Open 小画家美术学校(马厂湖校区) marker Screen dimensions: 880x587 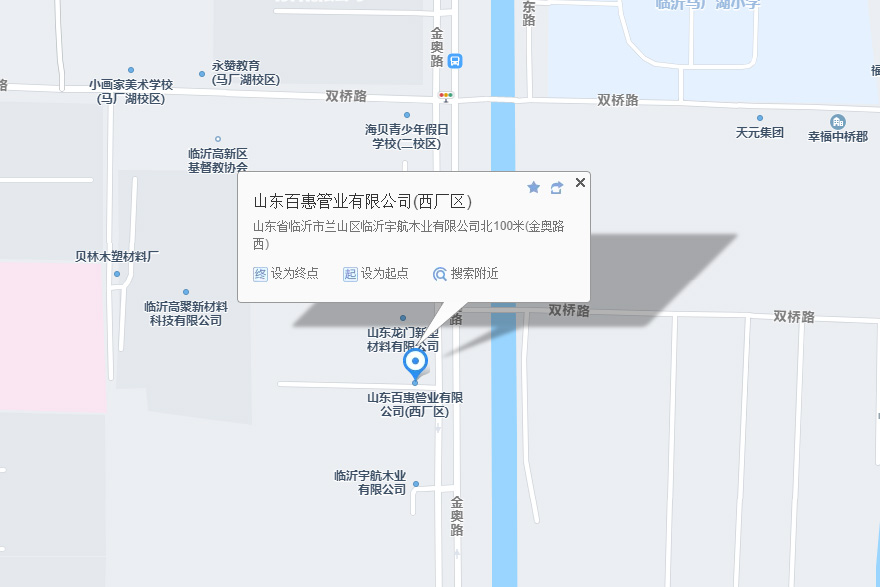pyautogui.click(x=131, y=73)
